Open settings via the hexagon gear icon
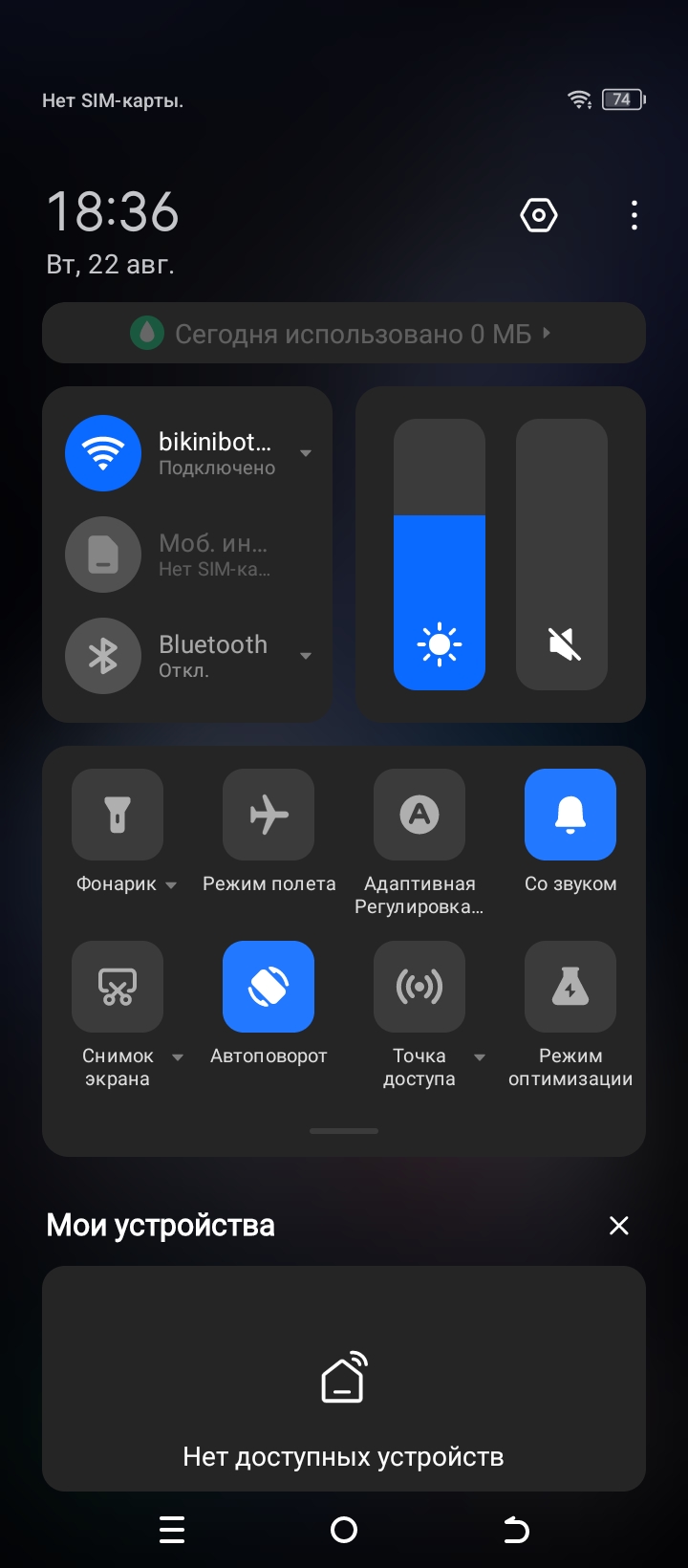Image resolution: width=688 pixels, height=1568 pixels. [x=539, y=215]
